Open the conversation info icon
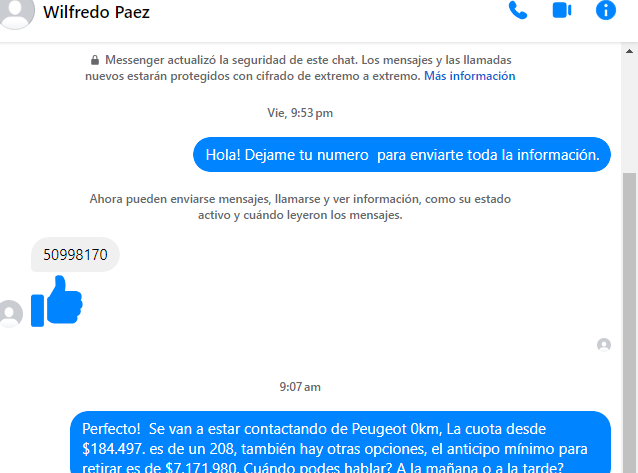This screenshot has width=638, height=473. click(x=605, y=11)
